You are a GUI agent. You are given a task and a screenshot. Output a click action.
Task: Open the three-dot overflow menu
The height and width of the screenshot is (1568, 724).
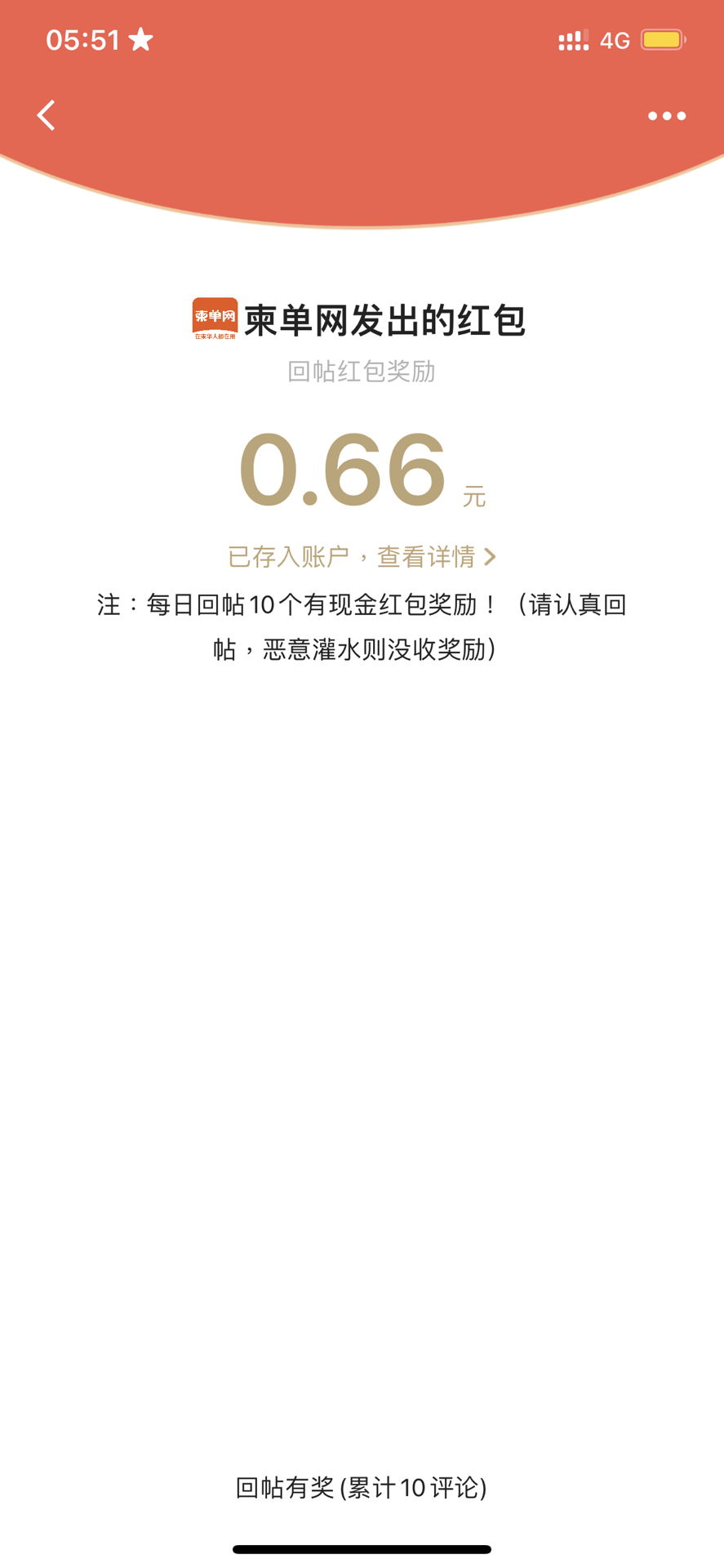(x=667, y=116)
